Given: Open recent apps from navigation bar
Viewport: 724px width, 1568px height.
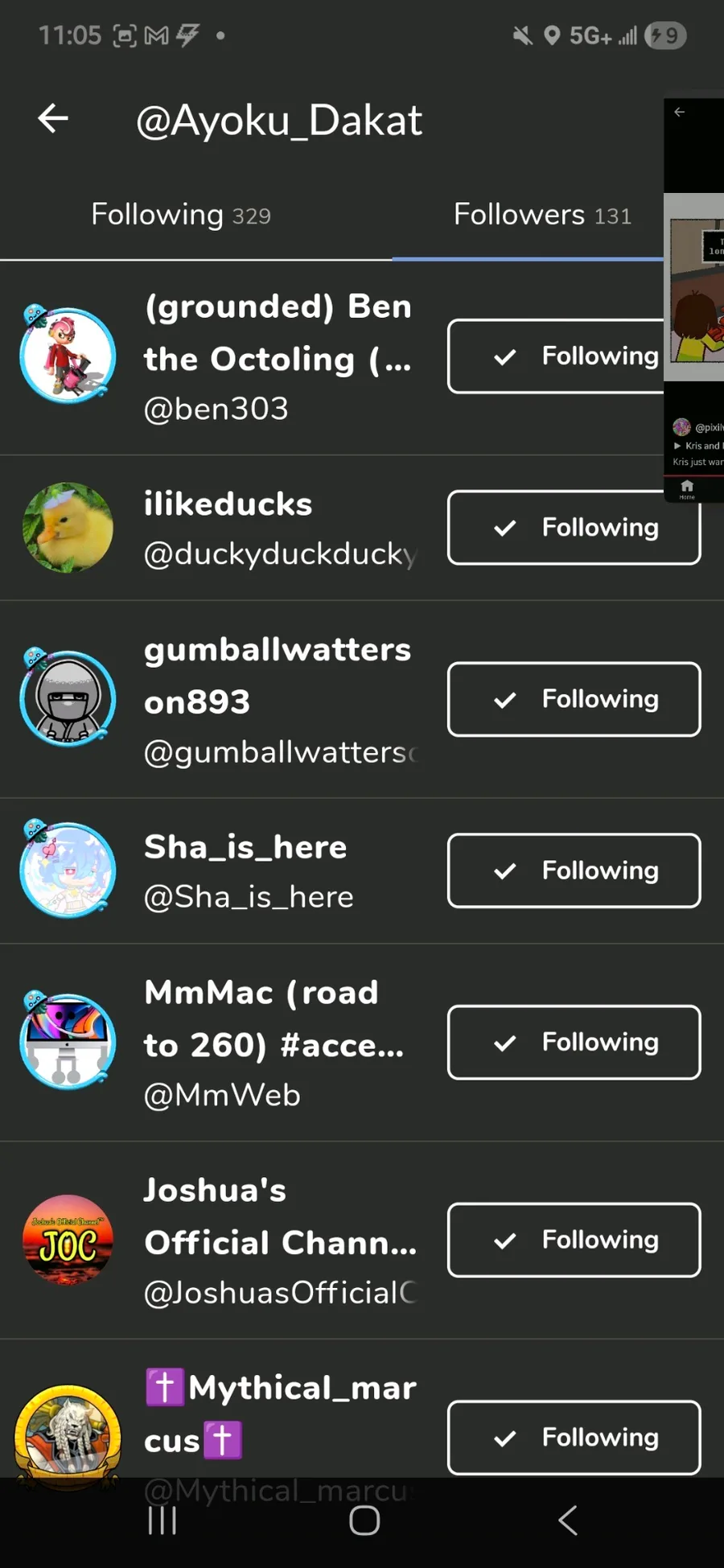Looking at the screenshot, I should point(162,1520).
